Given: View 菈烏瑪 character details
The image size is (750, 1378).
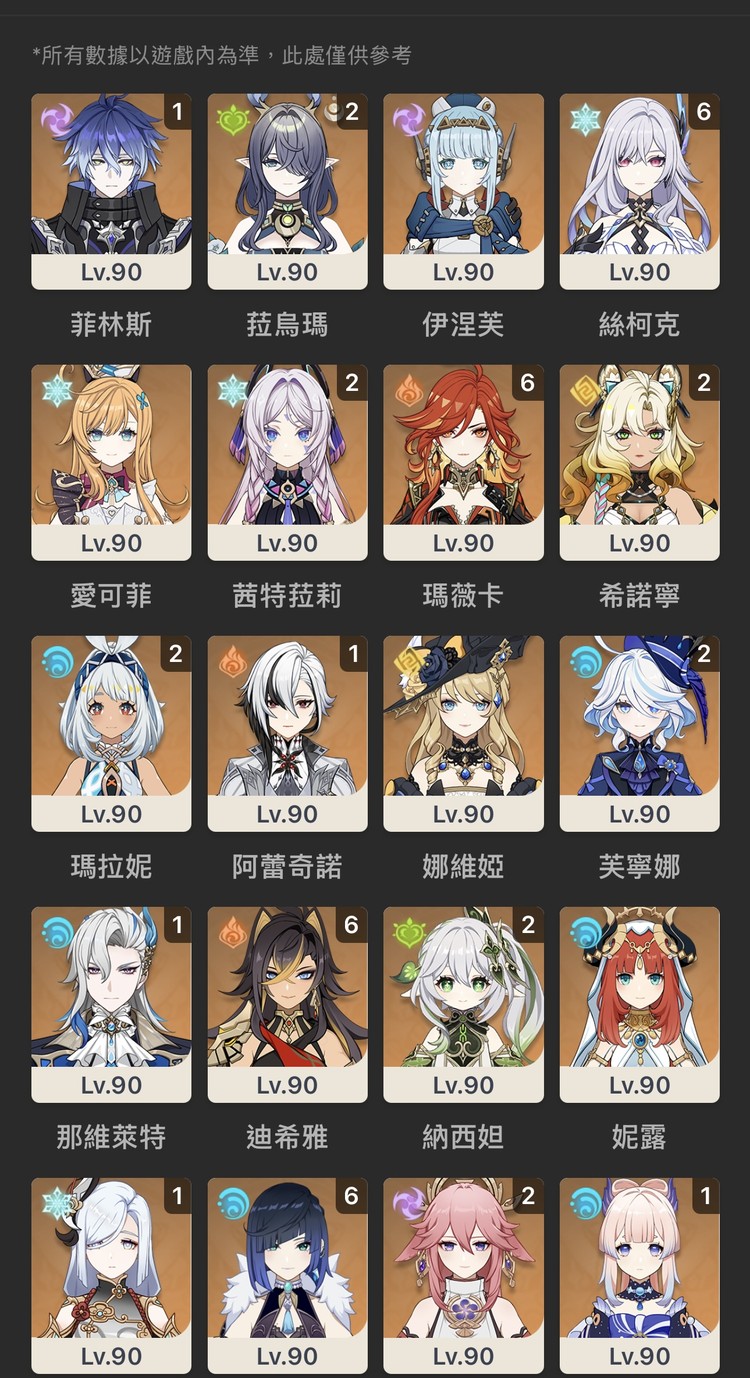Looking at the screenshot, I should click(x=287, y=191).
